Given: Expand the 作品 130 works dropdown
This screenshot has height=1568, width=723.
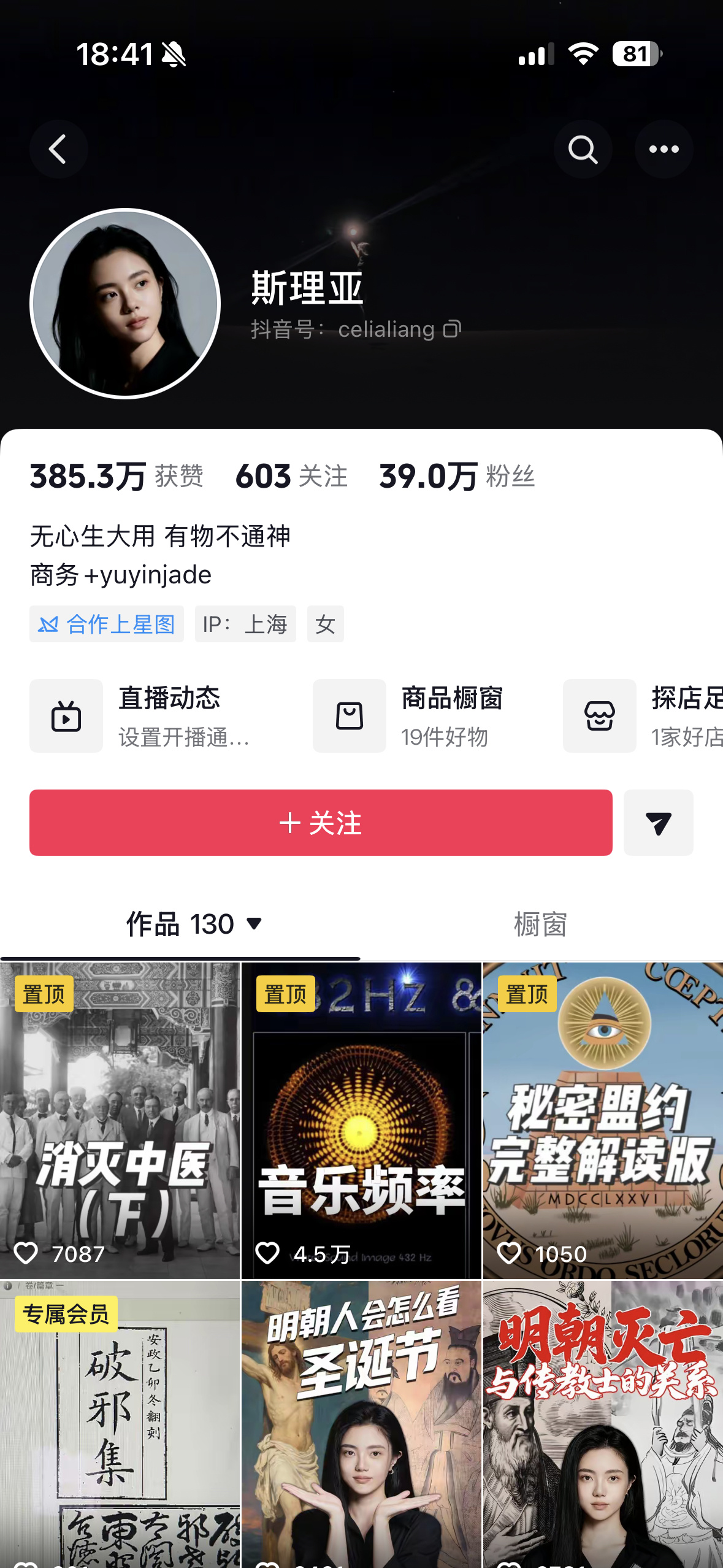Looking at the screenshot, I should (194, 924).
